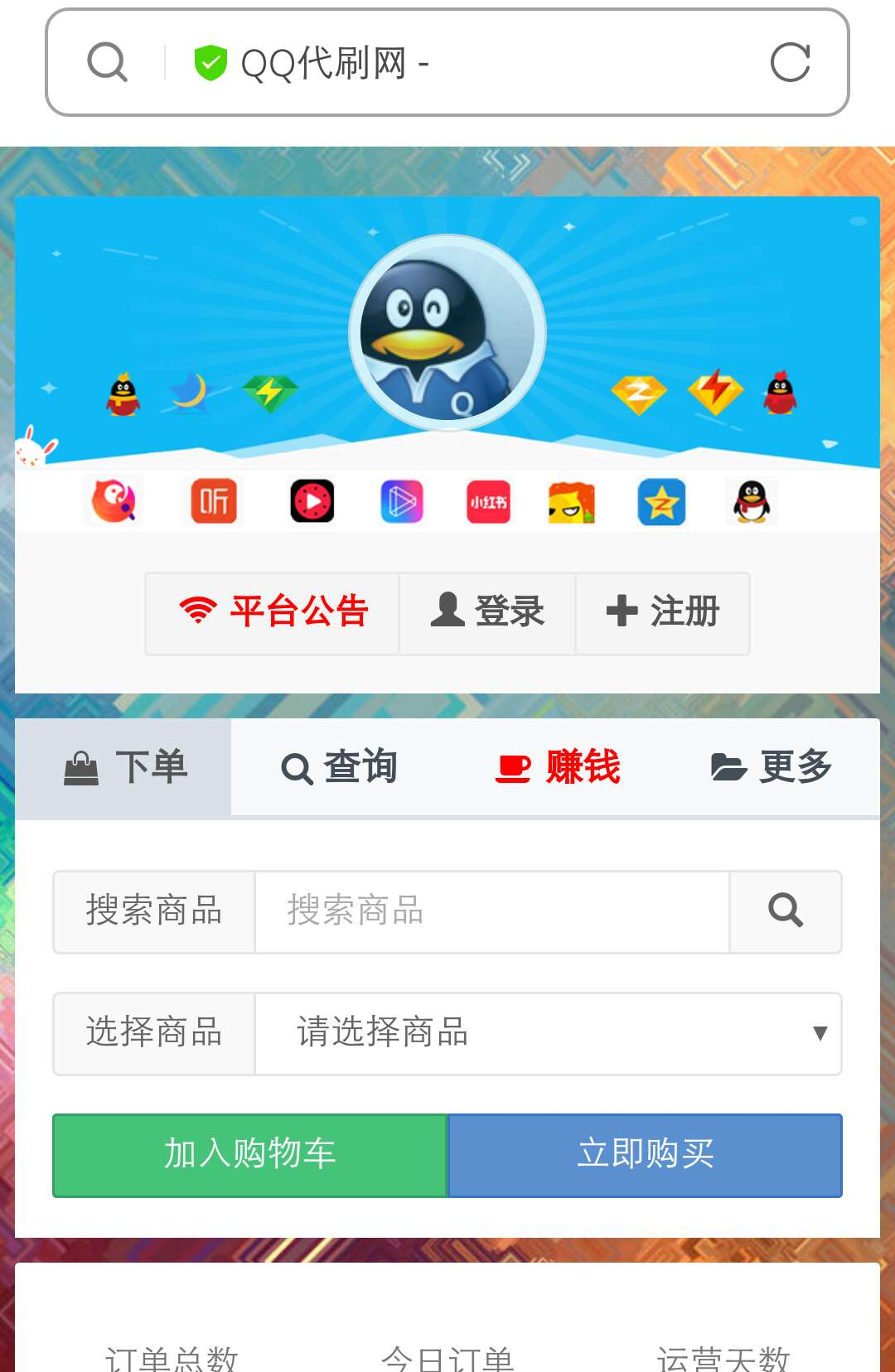Go to 登录 login
Viewport: 895px width, 1372px height.
(487, 612)
